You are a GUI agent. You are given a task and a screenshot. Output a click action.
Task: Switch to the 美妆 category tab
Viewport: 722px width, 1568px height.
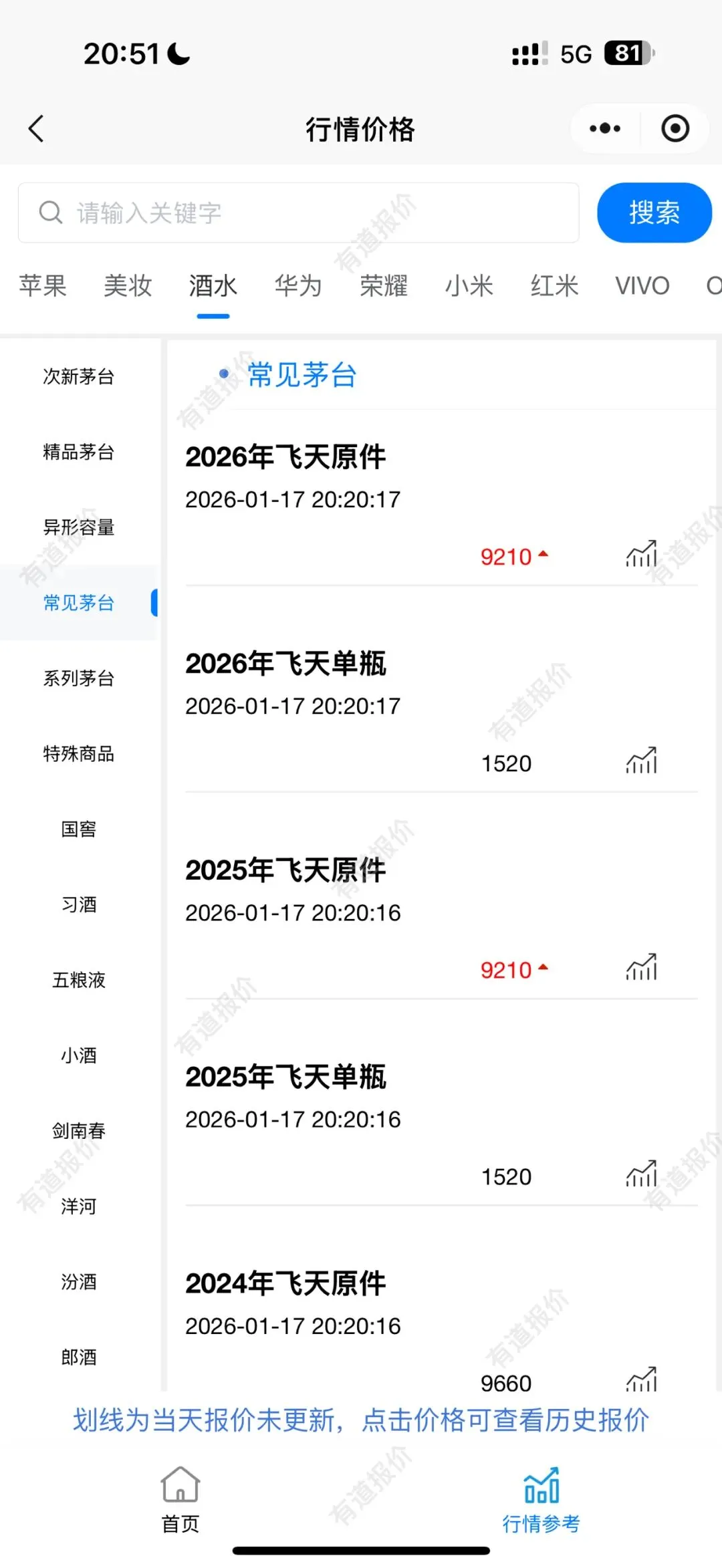[x=128, y=286]
